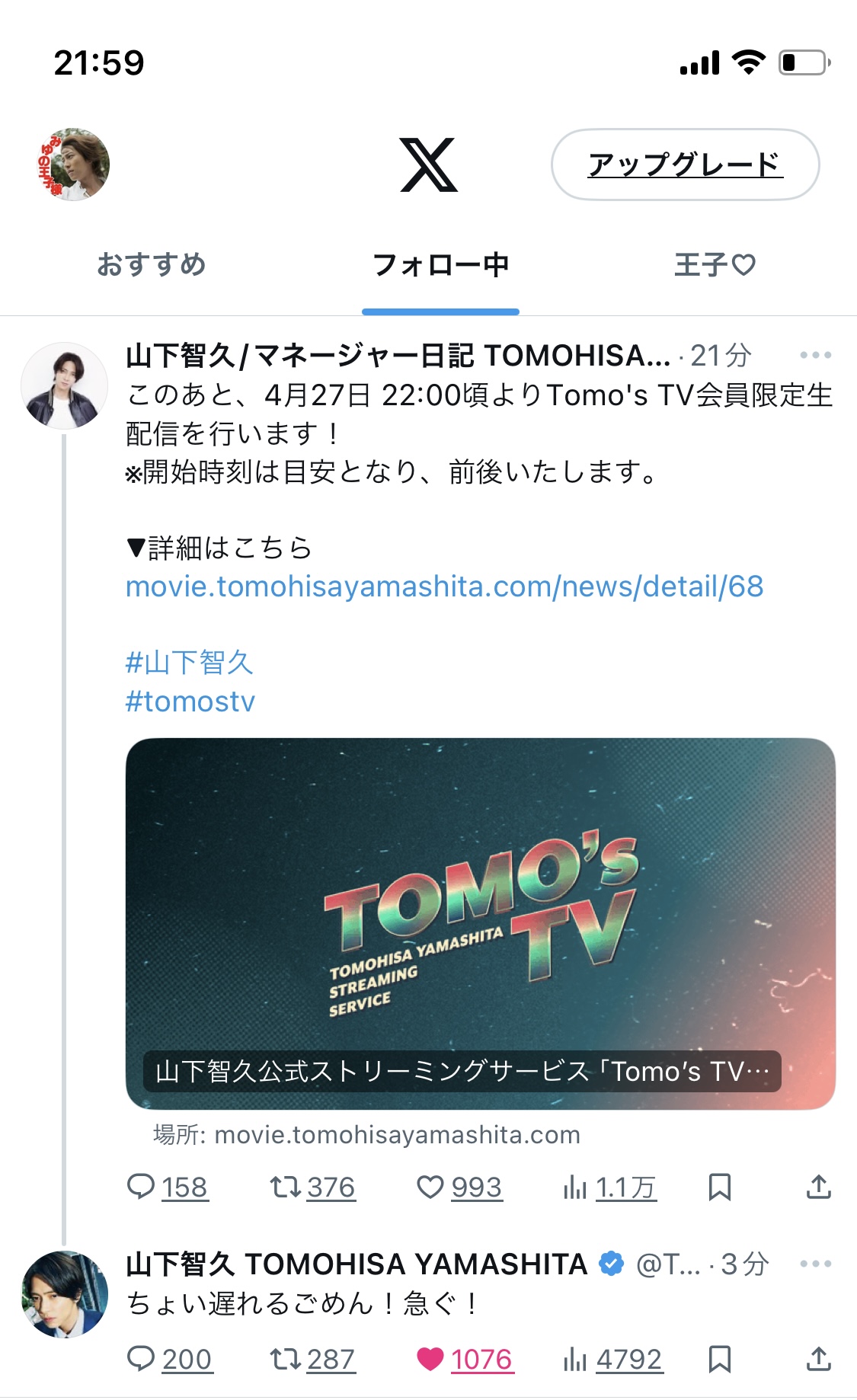Unlike the ちょい遅れるごめん post with 1076 likes
Screen dimensions: 857x1400
[430, 1359]
